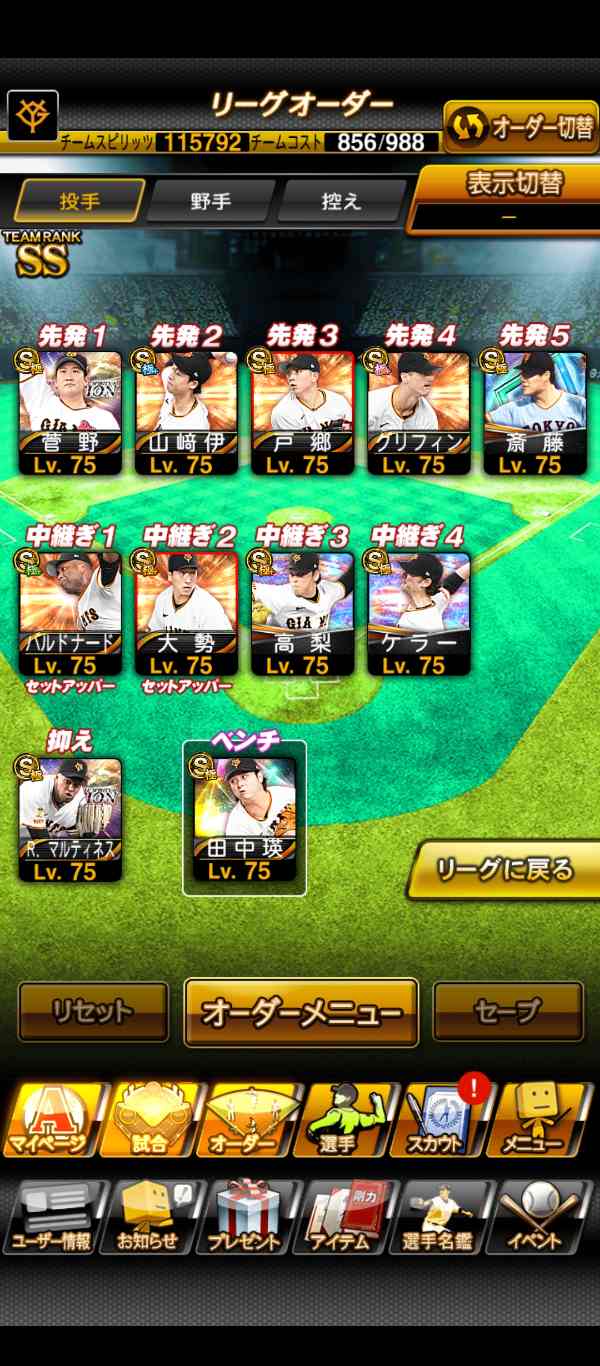The width and height of the screenshot is (600, 1366).
Task: Tap the セーブ button
Action: 508,1012
